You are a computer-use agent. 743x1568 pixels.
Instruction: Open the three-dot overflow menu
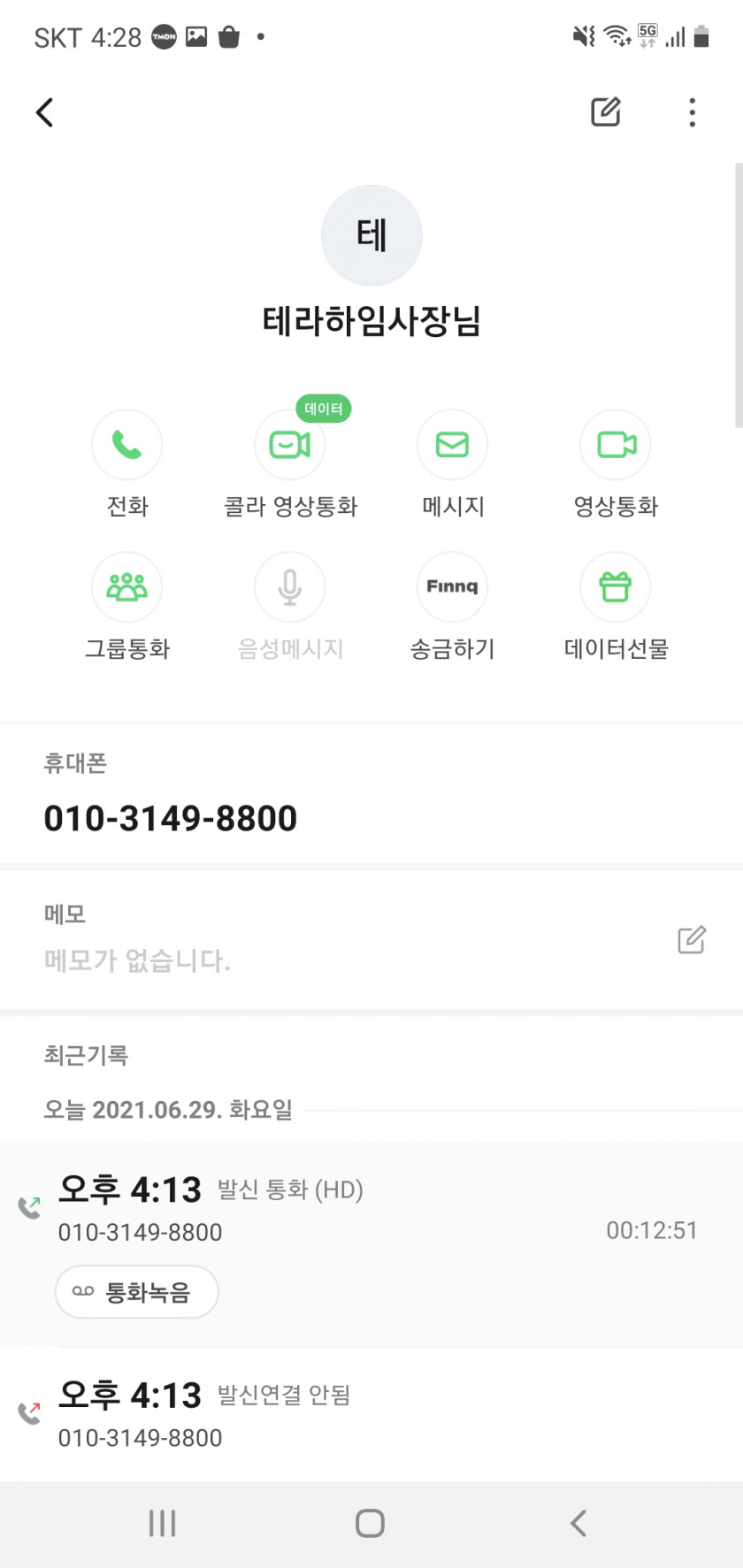[692, 112]
